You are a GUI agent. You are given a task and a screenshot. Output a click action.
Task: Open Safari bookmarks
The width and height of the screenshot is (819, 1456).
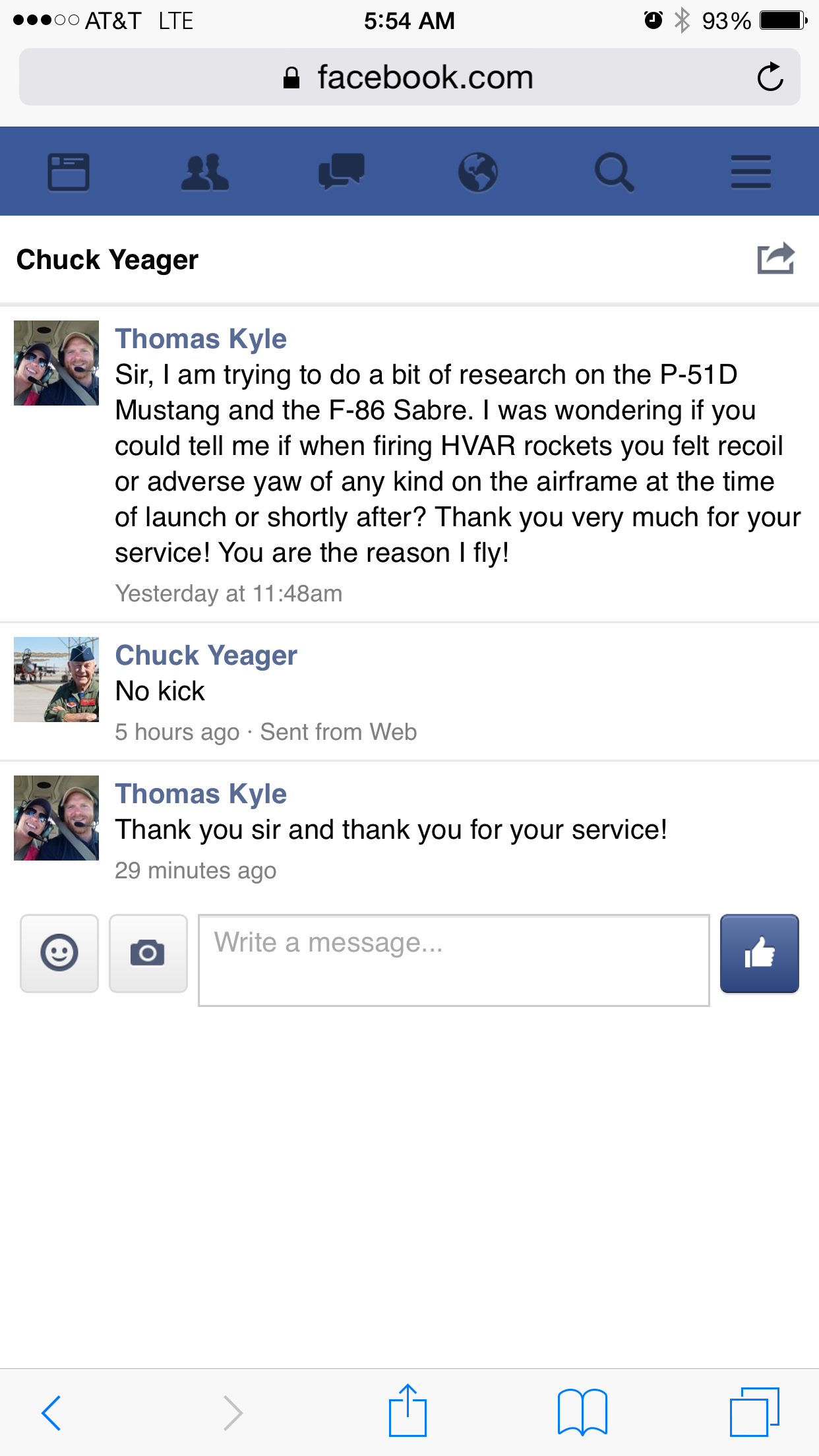tap(582, 1412)
